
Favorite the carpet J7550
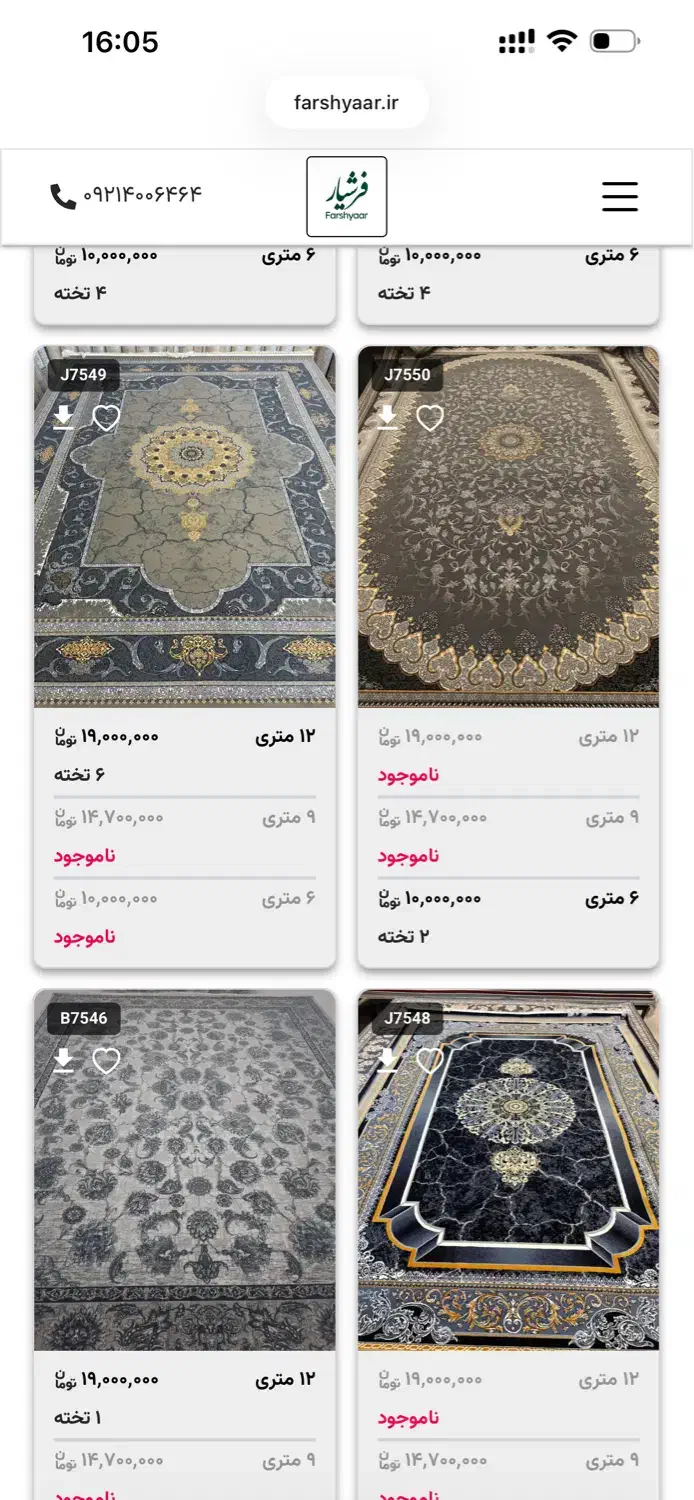pyautogui.click(x=430, y=417)
